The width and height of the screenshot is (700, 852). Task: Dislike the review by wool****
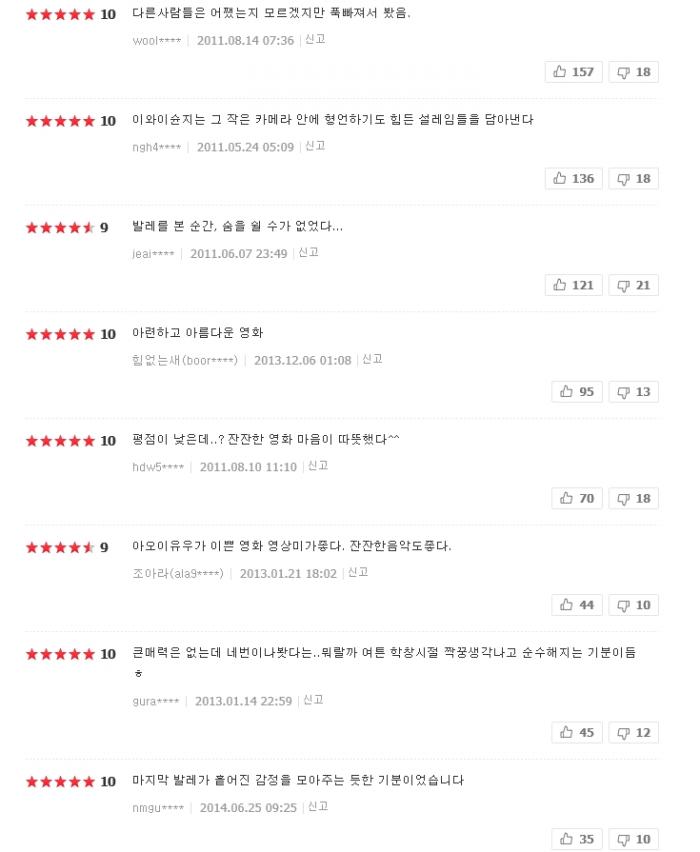pyautogui.click(x=633, y=72)
